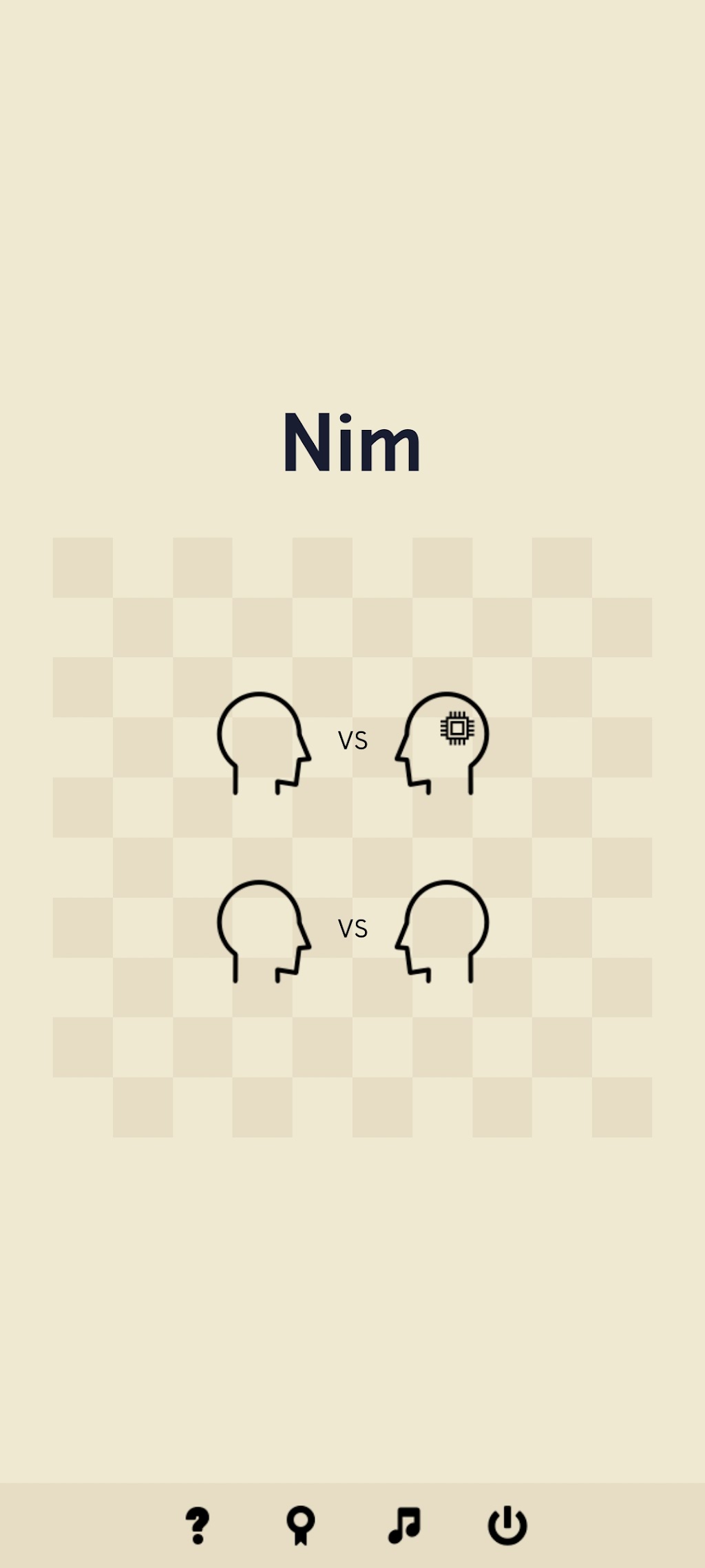Screen dimensions: 705x1568
Task: Toggle the music note sound setting
Action: pyautogui.click(x=404, y=1525)
